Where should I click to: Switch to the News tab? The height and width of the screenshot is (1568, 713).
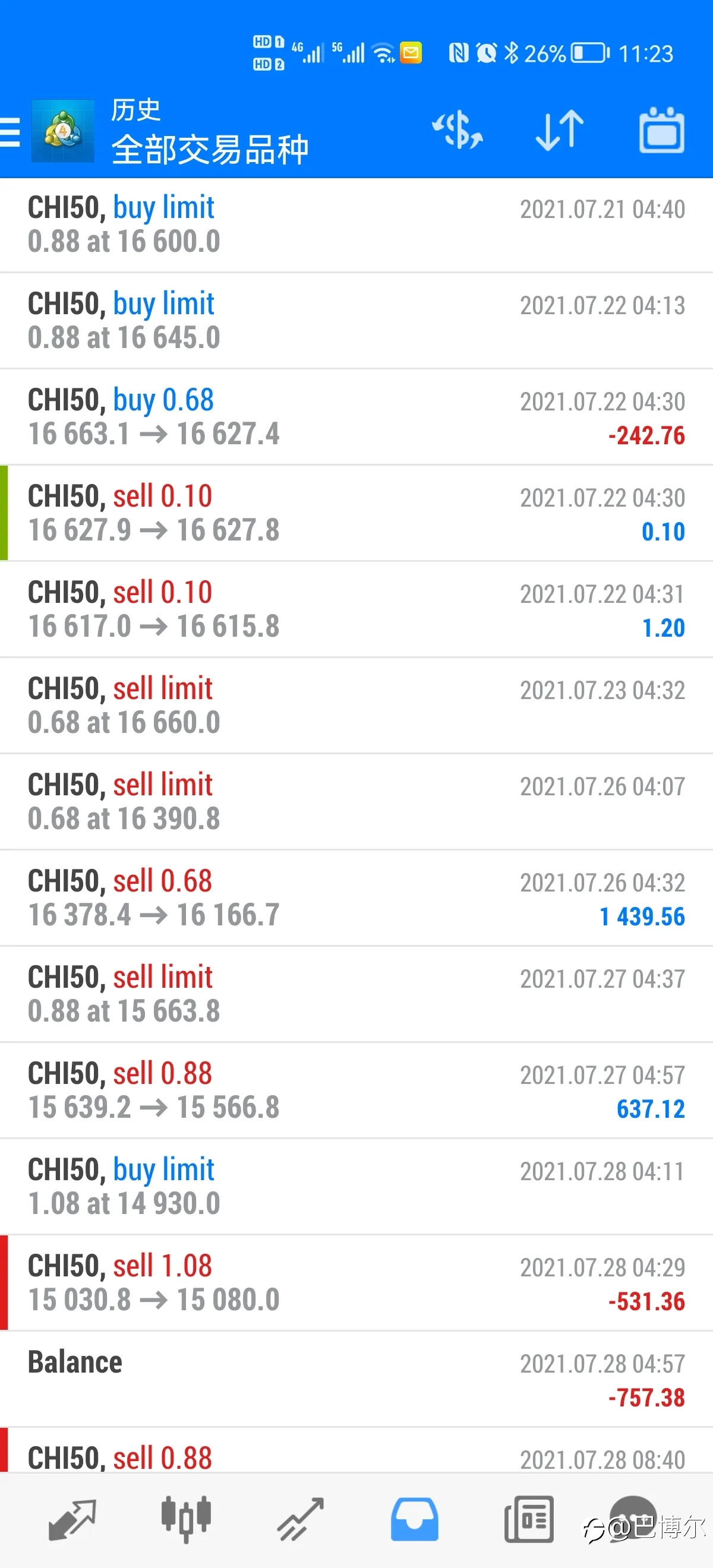[x=528, y=1519]
